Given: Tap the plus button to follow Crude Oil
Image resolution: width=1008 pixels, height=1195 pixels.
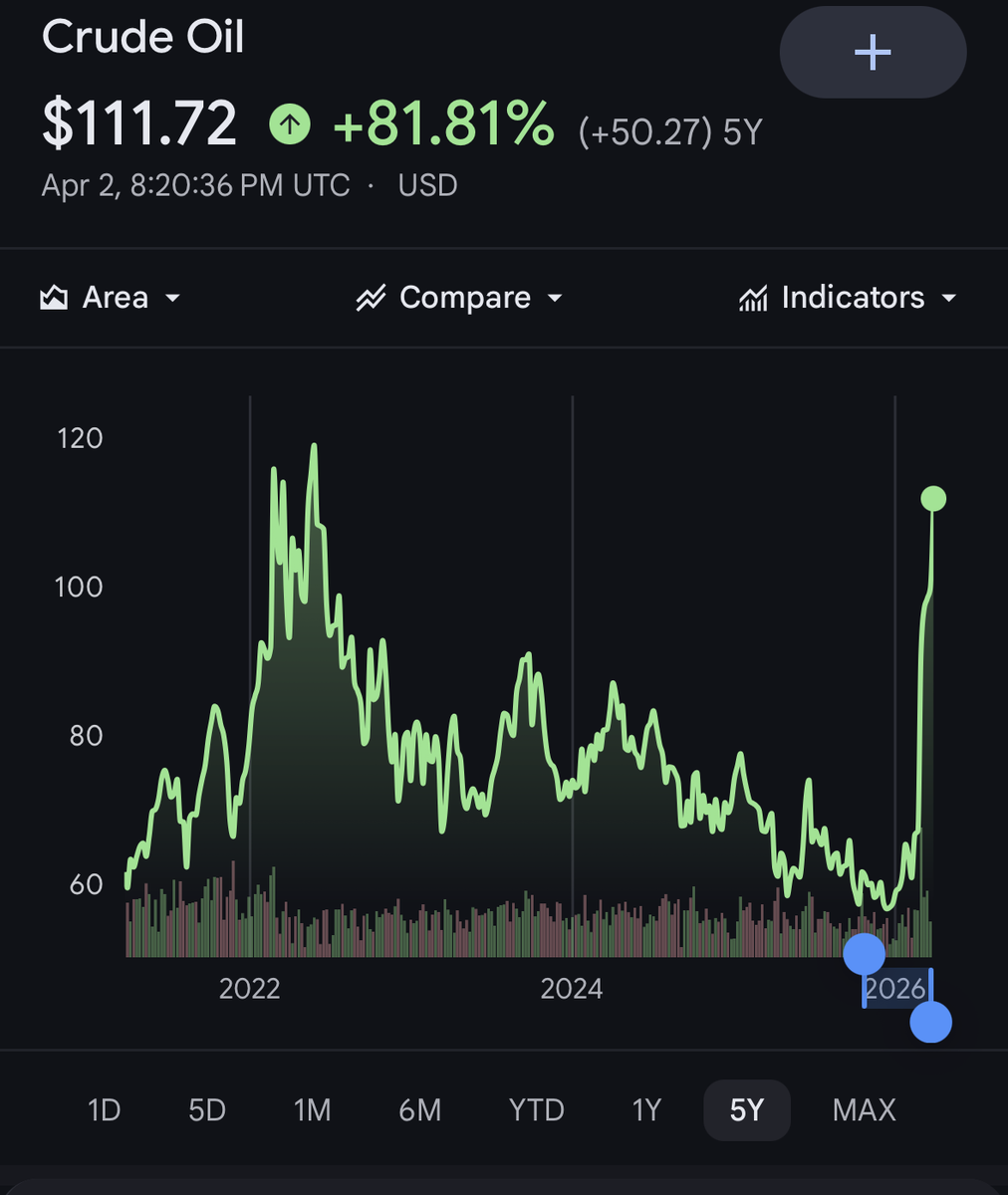Looking at the screenshot, I should [x=873, y=52].
